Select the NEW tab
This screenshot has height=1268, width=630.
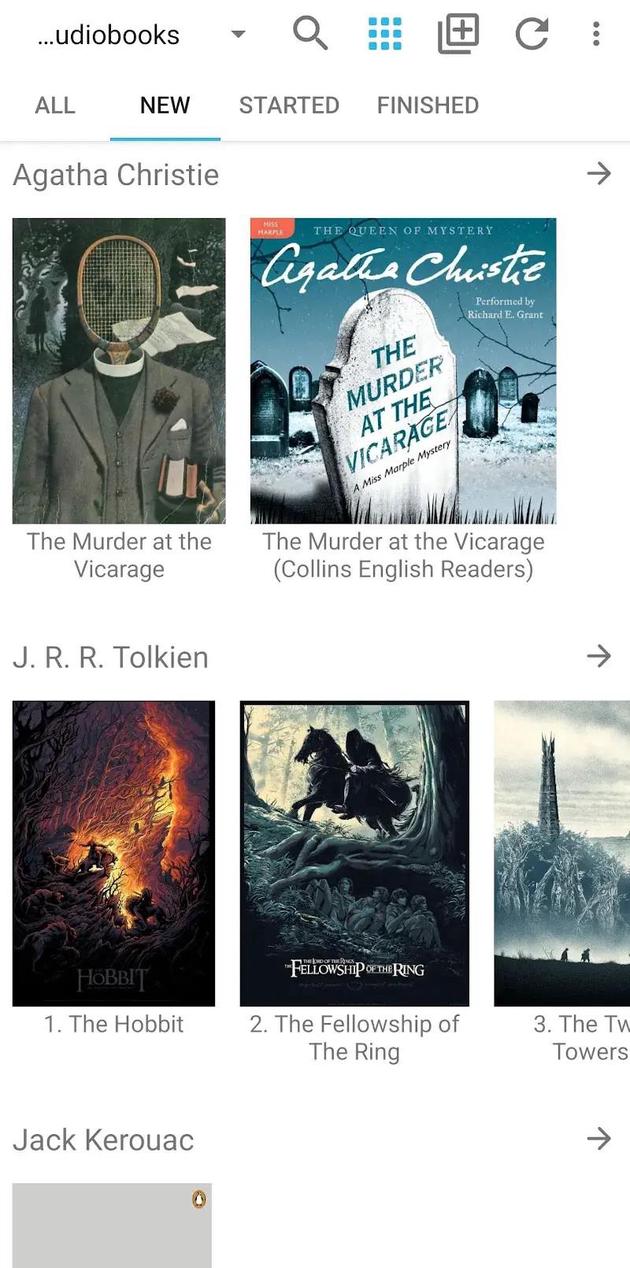(165, 105)
